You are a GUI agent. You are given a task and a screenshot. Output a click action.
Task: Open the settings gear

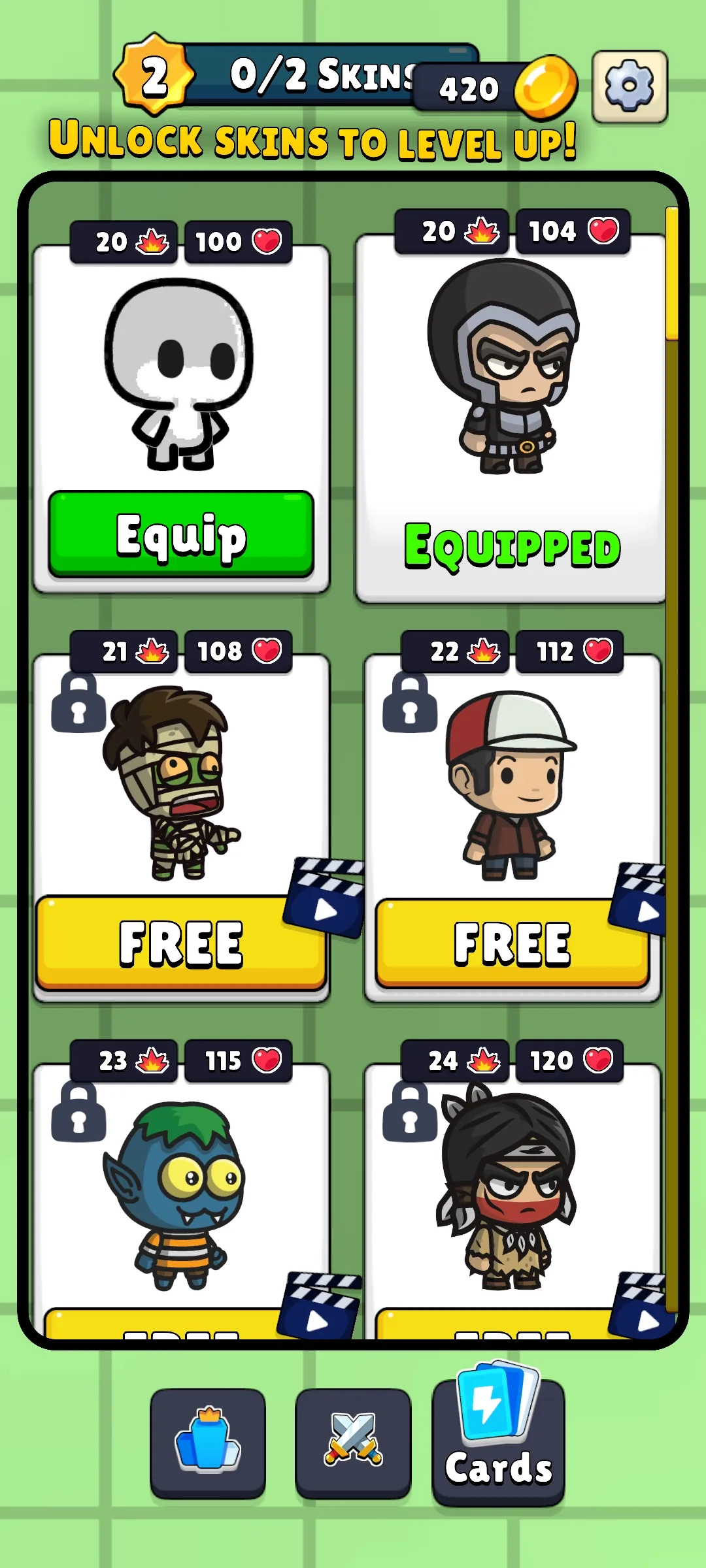(x=630, y=86)
